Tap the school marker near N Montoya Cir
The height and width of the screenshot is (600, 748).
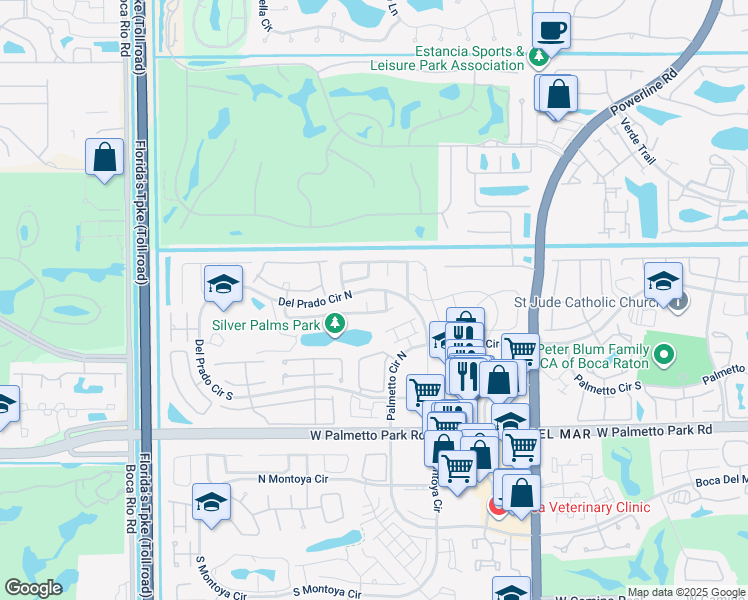pos(211,504)
